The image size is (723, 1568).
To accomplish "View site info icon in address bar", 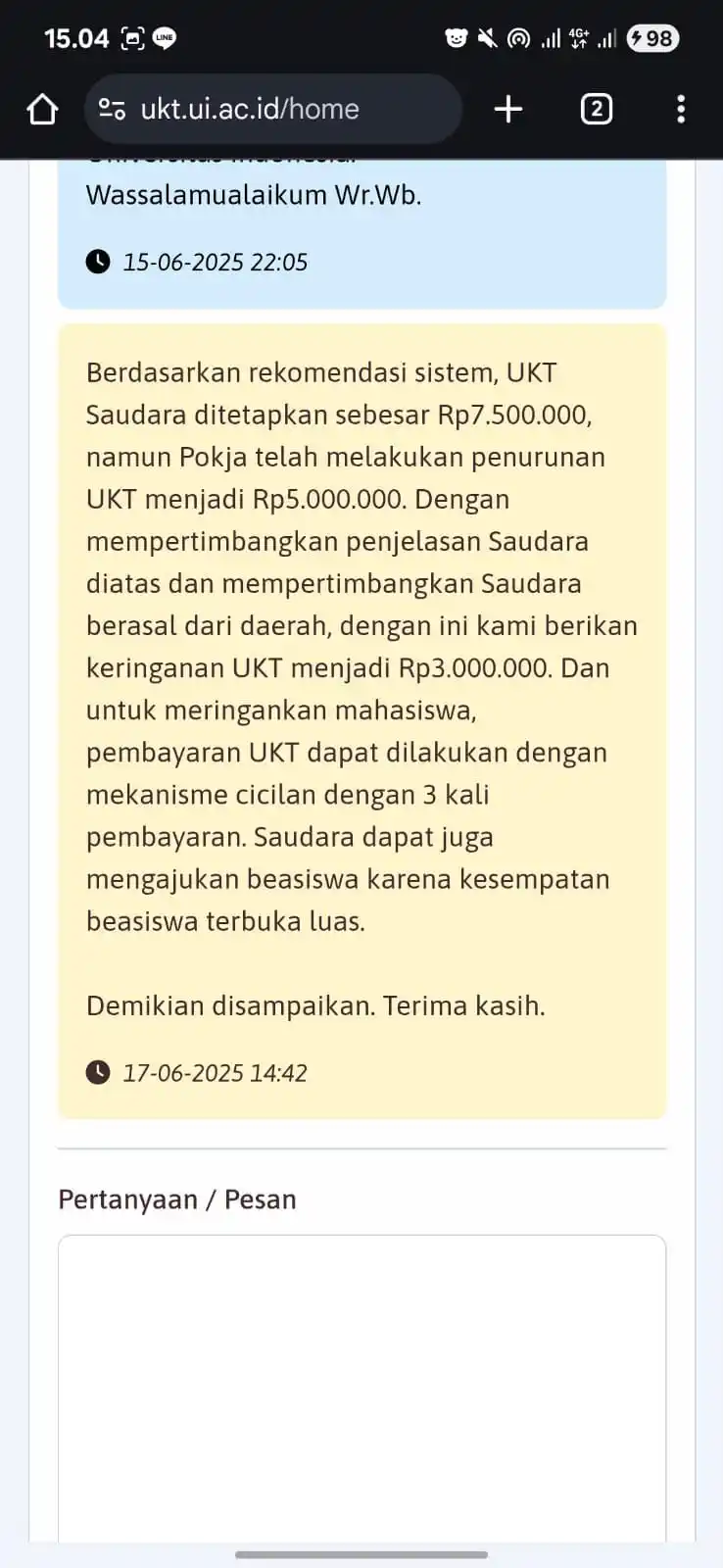I will click(113, 110).
